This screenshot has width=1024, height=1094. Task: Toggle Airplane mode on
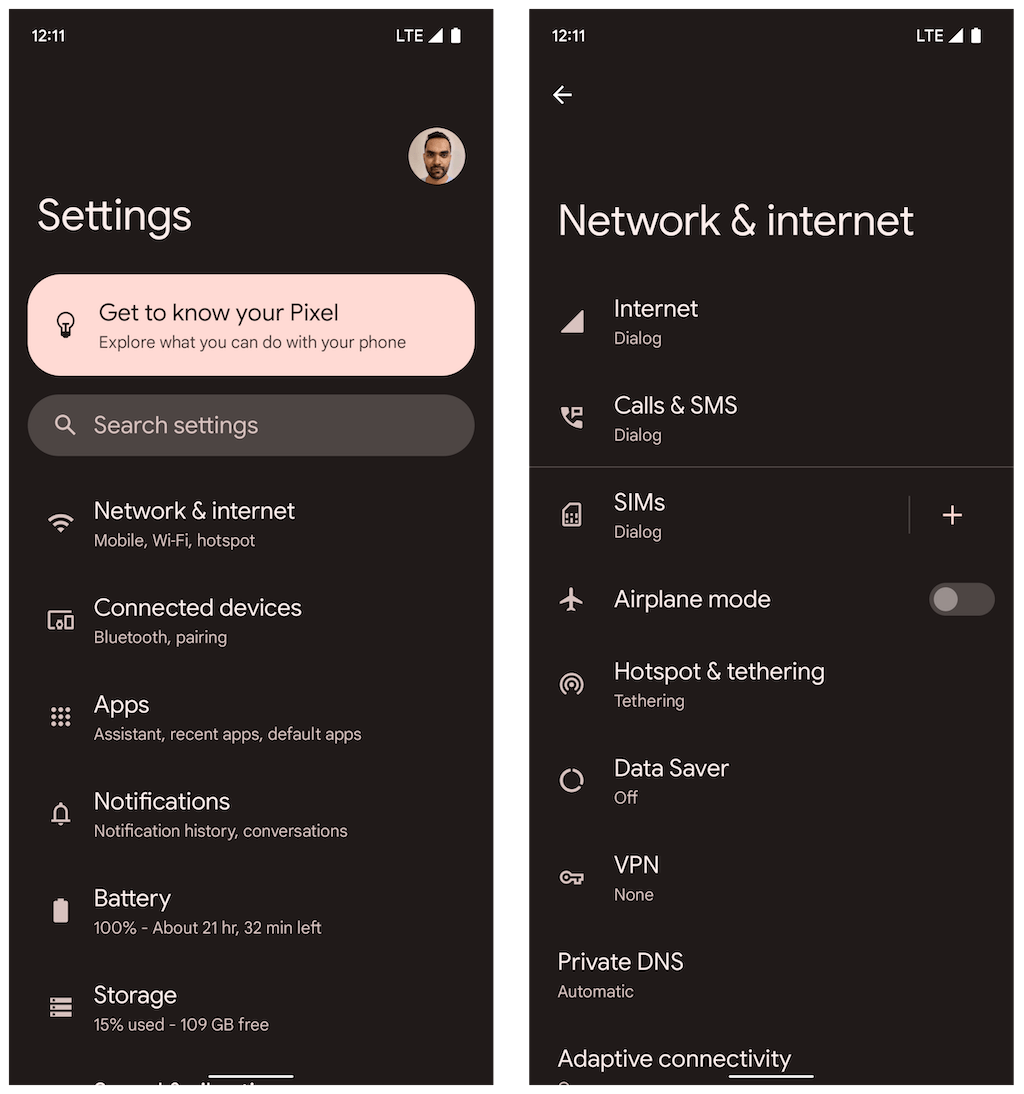coord(961,600)
